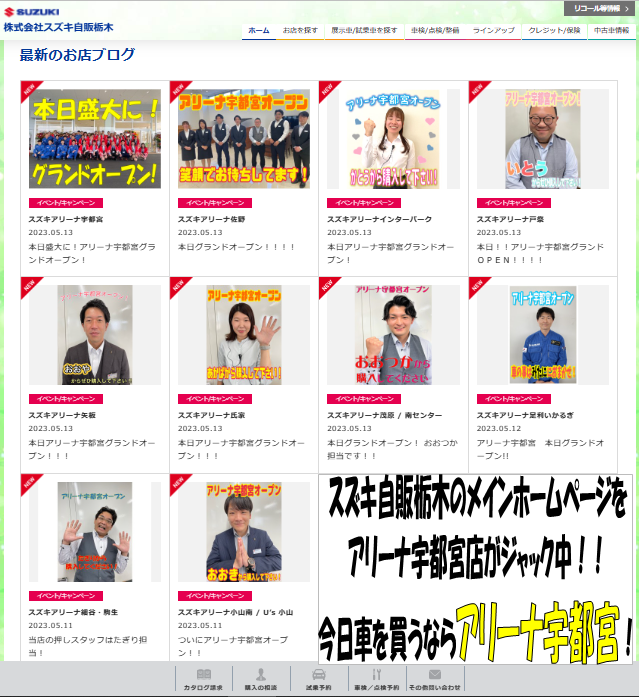Open the 展示車/試乗車を探す tab
Image resolution: width=639 pixels, height=697 pixels.
[364, 31]
